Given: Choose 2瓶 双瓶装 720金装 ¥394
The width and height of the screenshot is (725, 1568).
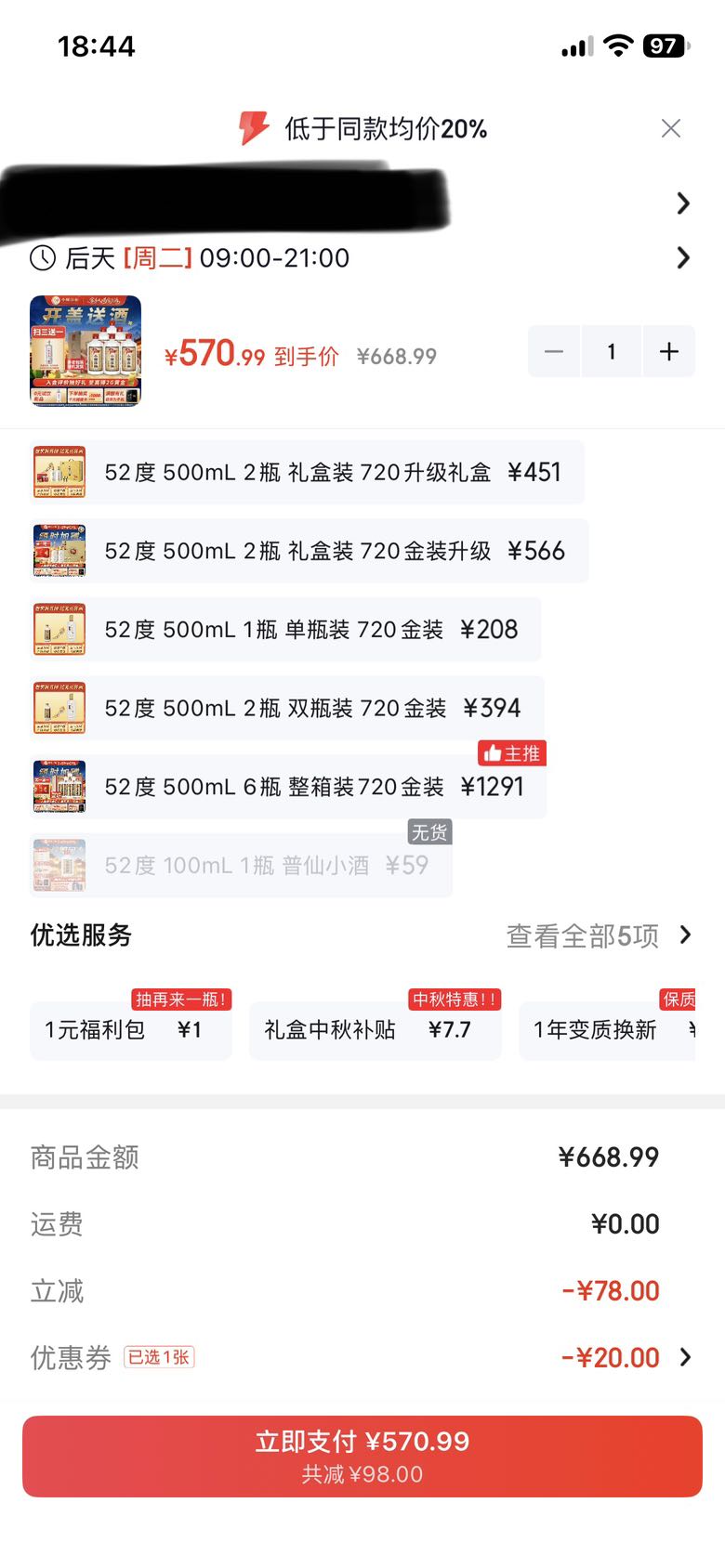Looking at the screenshot, I should point(287,708).
